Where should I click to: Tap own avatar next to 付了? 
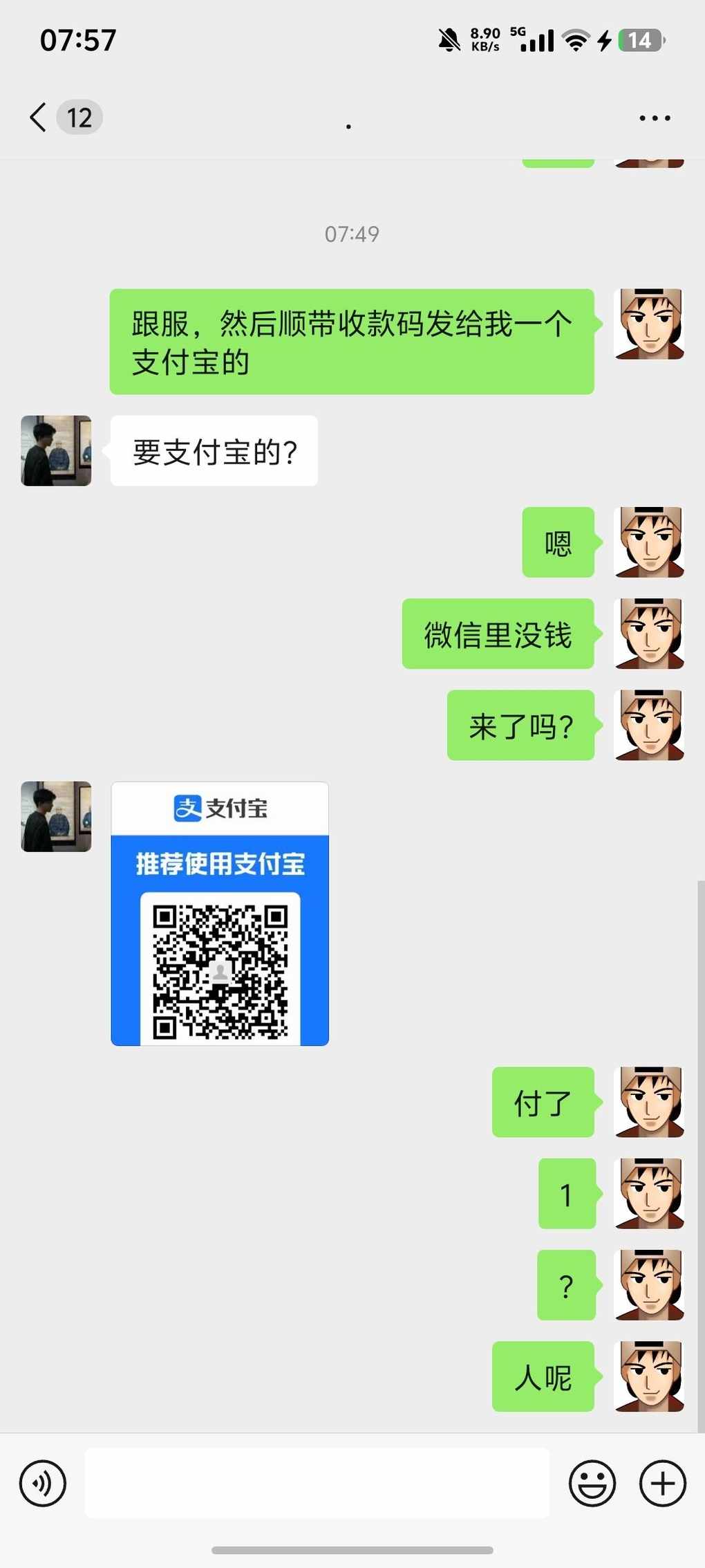pos(648,1102)
